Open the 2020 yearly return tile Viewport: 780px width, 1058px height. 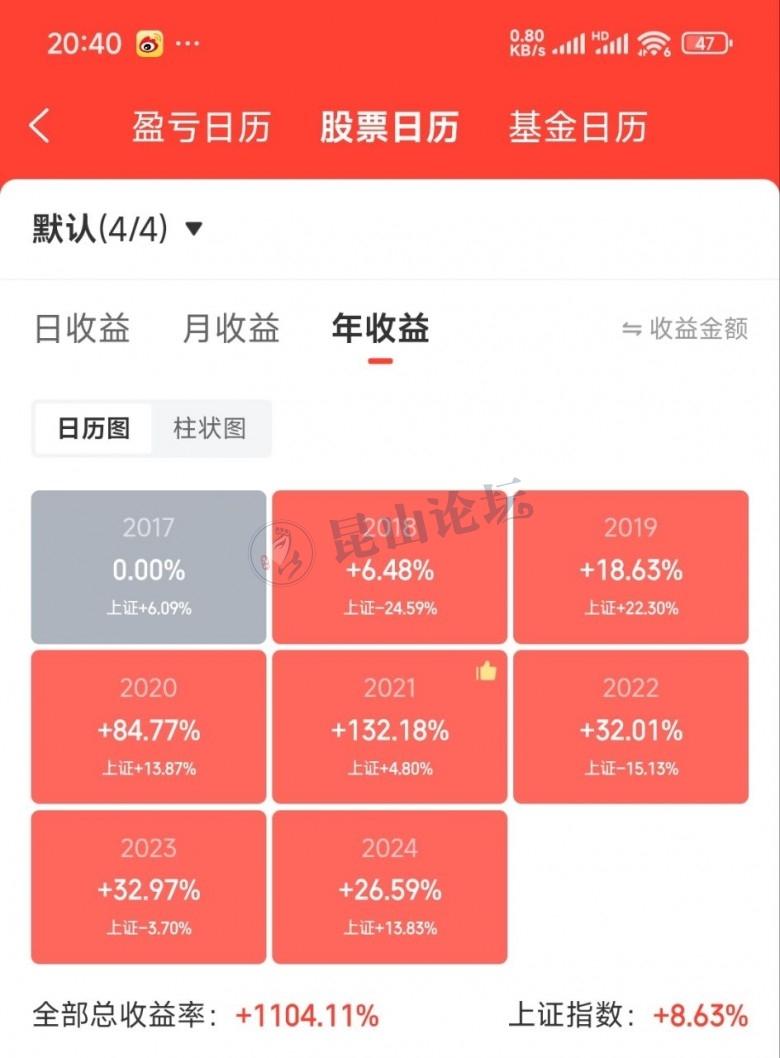coord(148,727)
